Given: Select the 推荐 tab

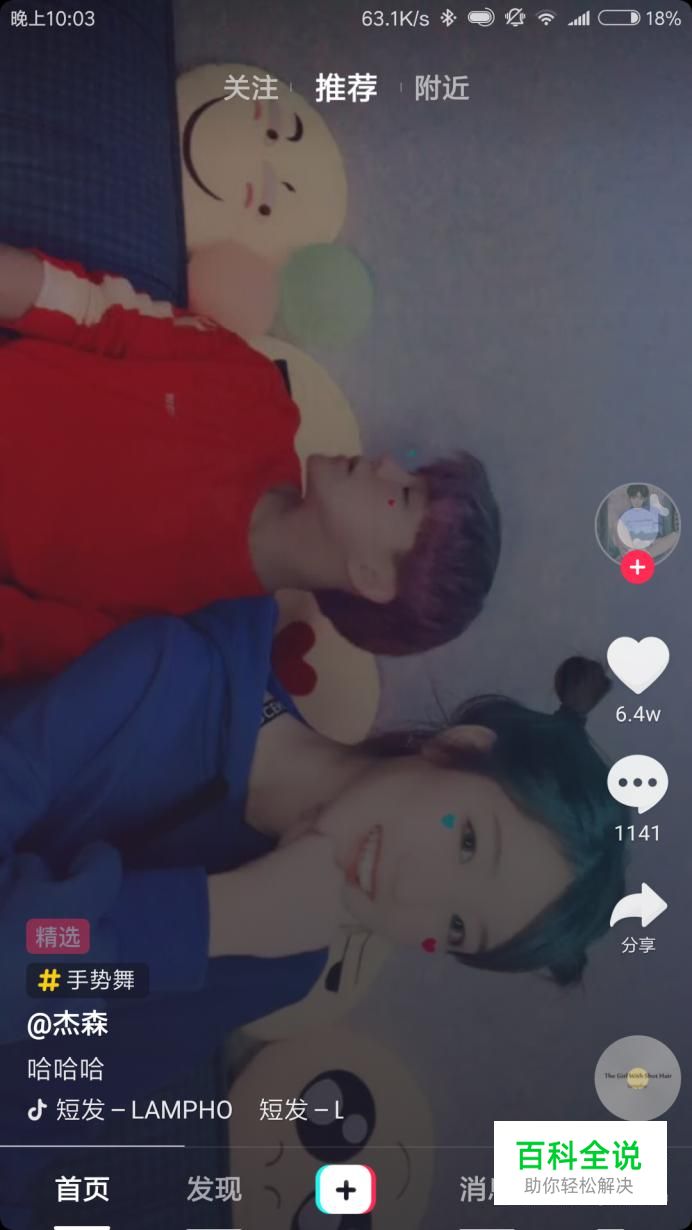Looking at the screenshot, I should pos(346,88).
